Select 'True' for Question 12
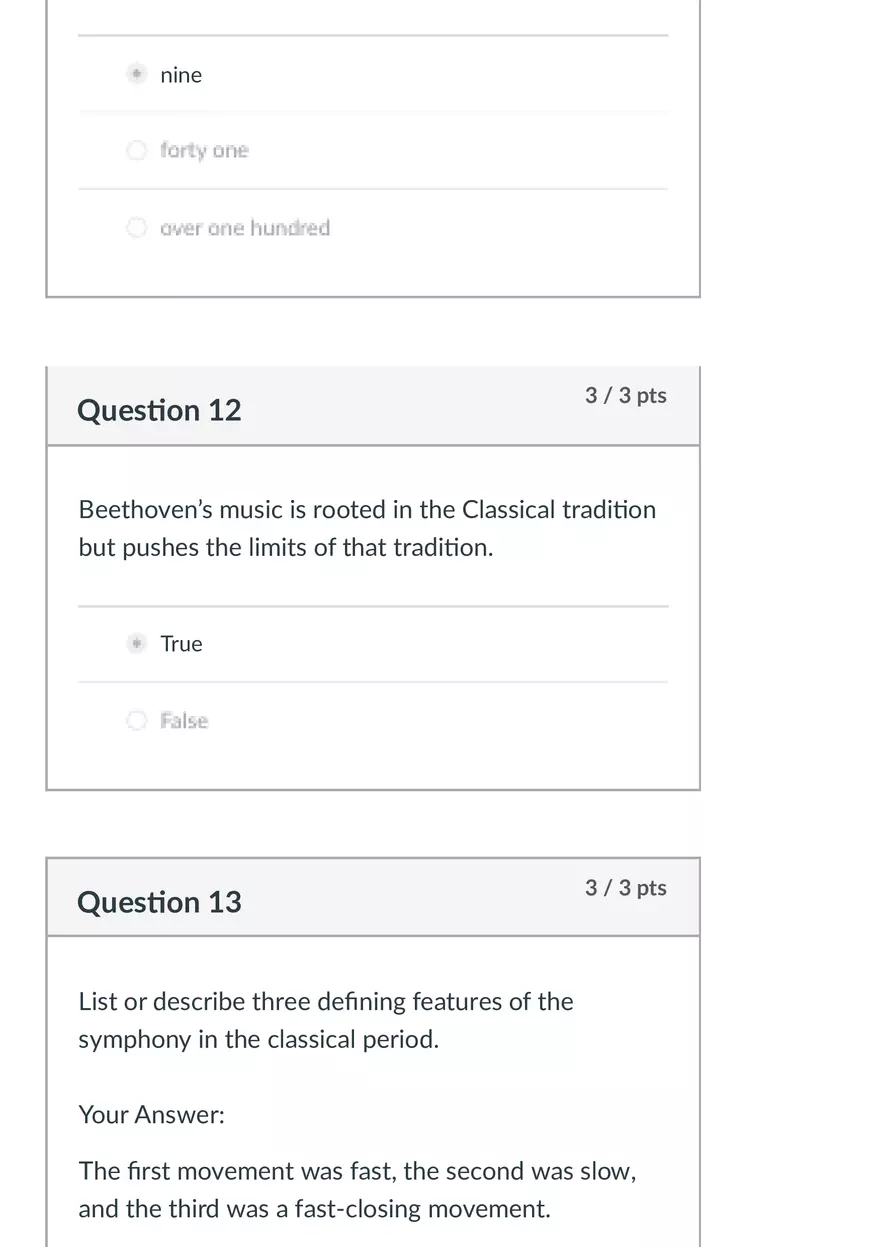The image size is (880, 1247). pos(138,643)
